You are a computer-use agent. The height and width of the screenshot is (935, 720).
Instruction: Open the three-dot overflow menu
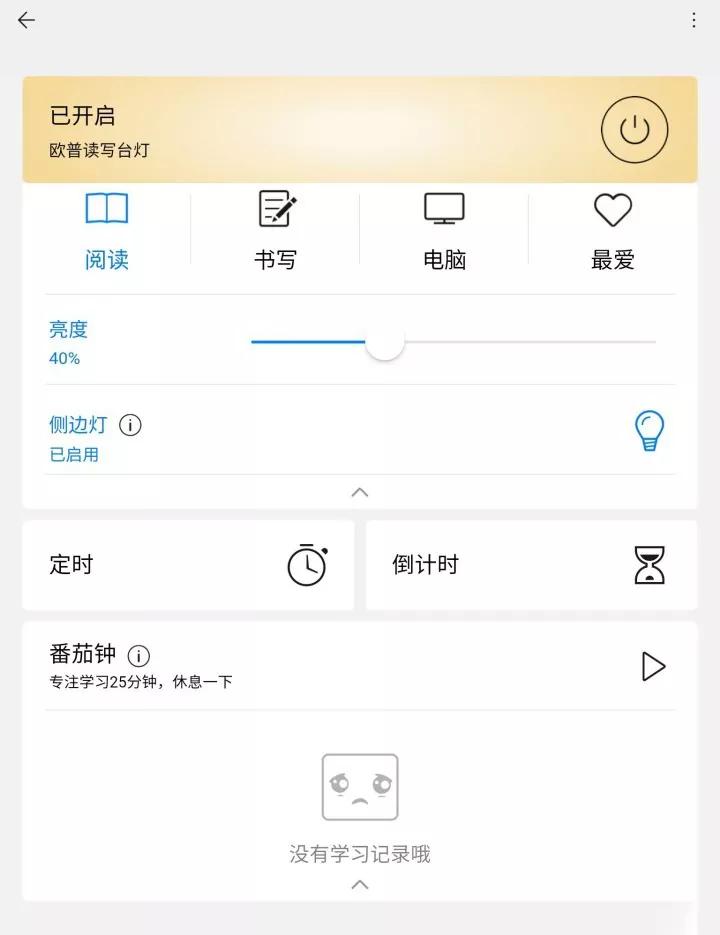(694, 20)
